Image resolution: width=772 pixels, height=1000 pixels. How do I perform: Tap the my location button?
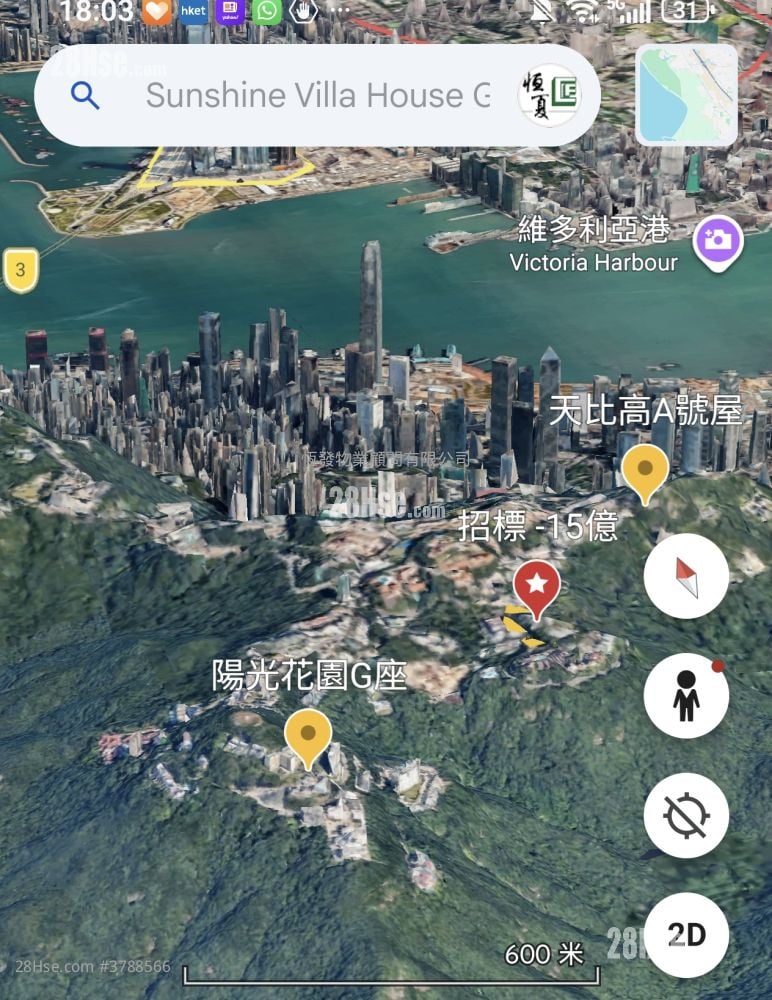686,816
